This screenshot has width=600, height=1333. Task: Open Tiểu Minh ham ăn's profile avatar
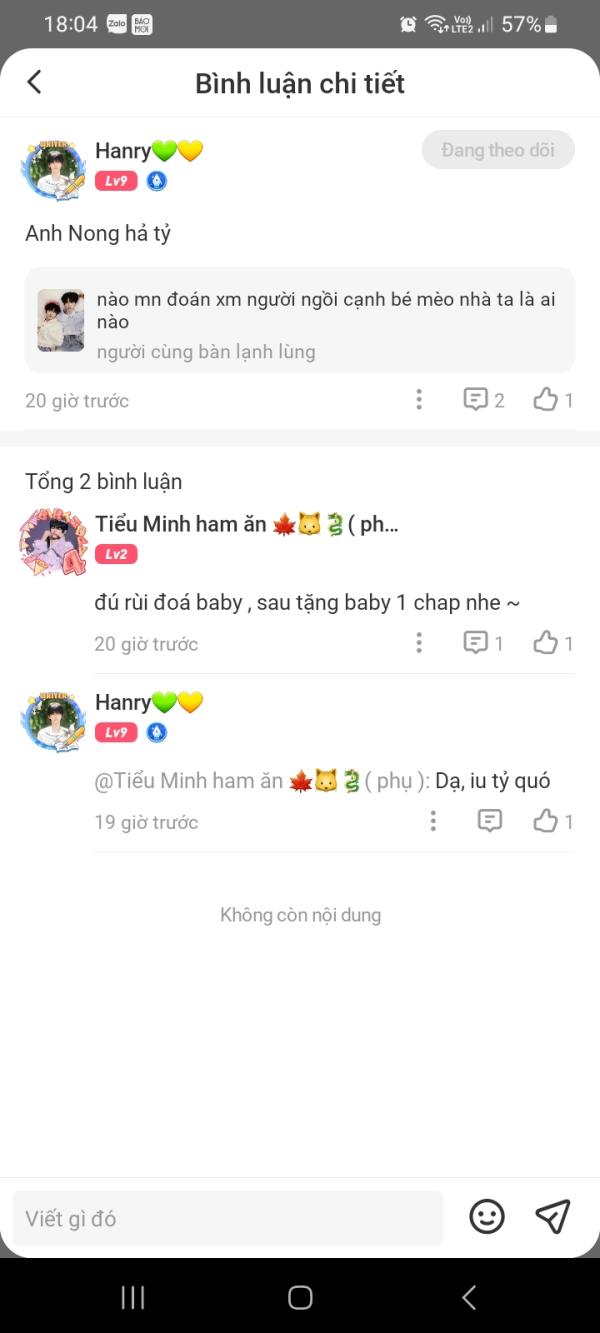coord(53,544)
